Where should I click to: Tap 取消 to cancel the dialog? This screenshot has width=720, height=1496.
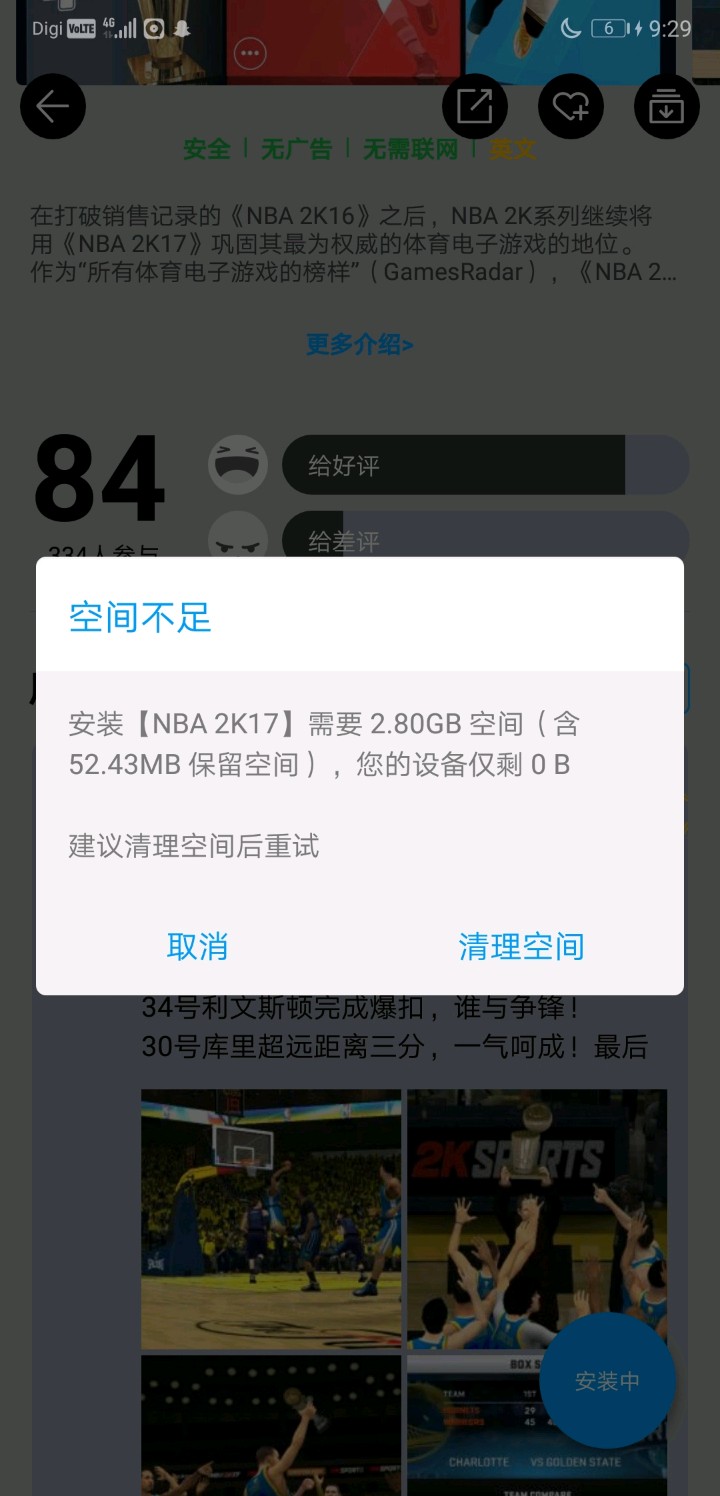(x=197, y=946)
